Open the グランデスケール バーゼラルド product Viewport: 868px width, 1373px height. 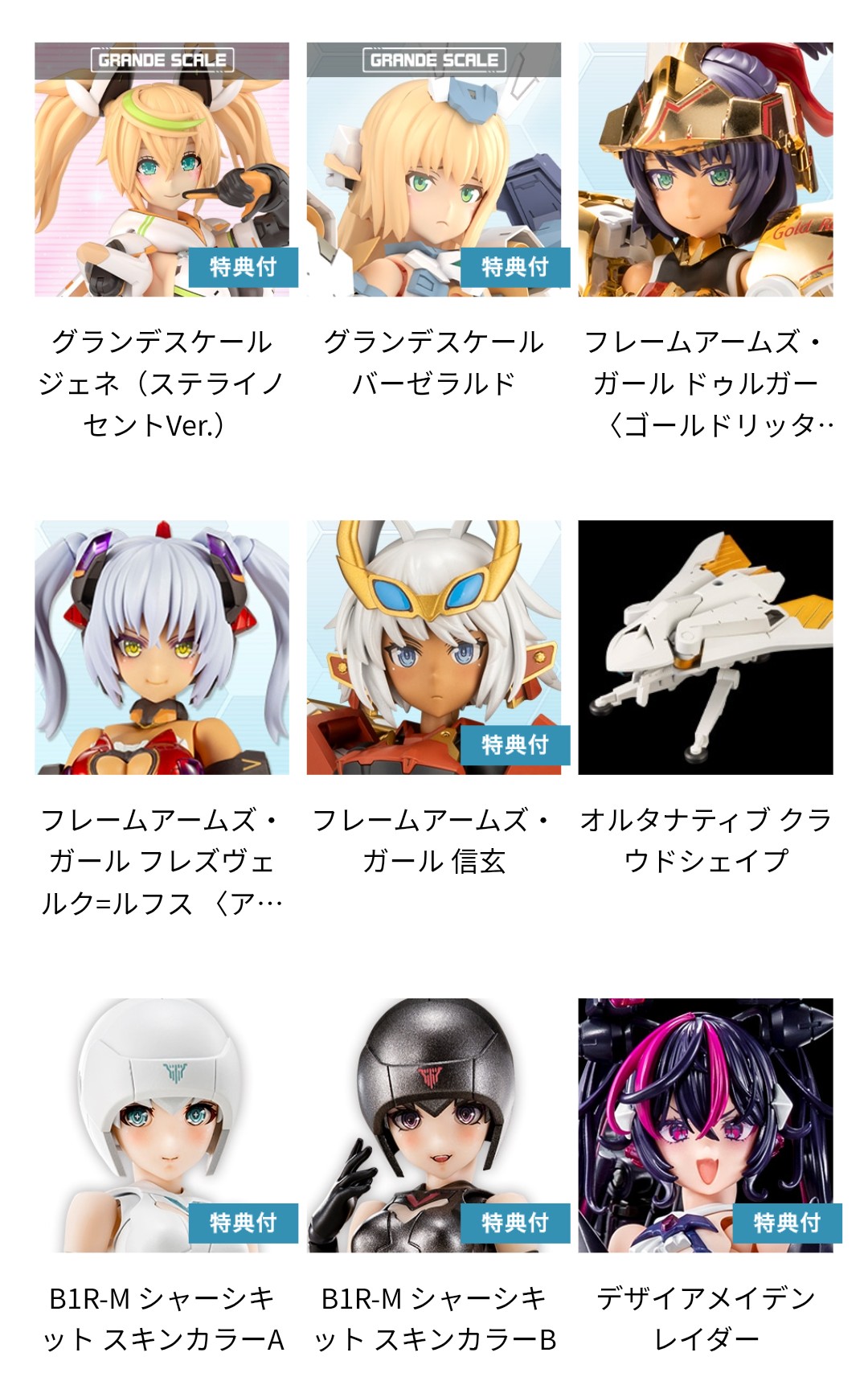(x=433, y=170)
